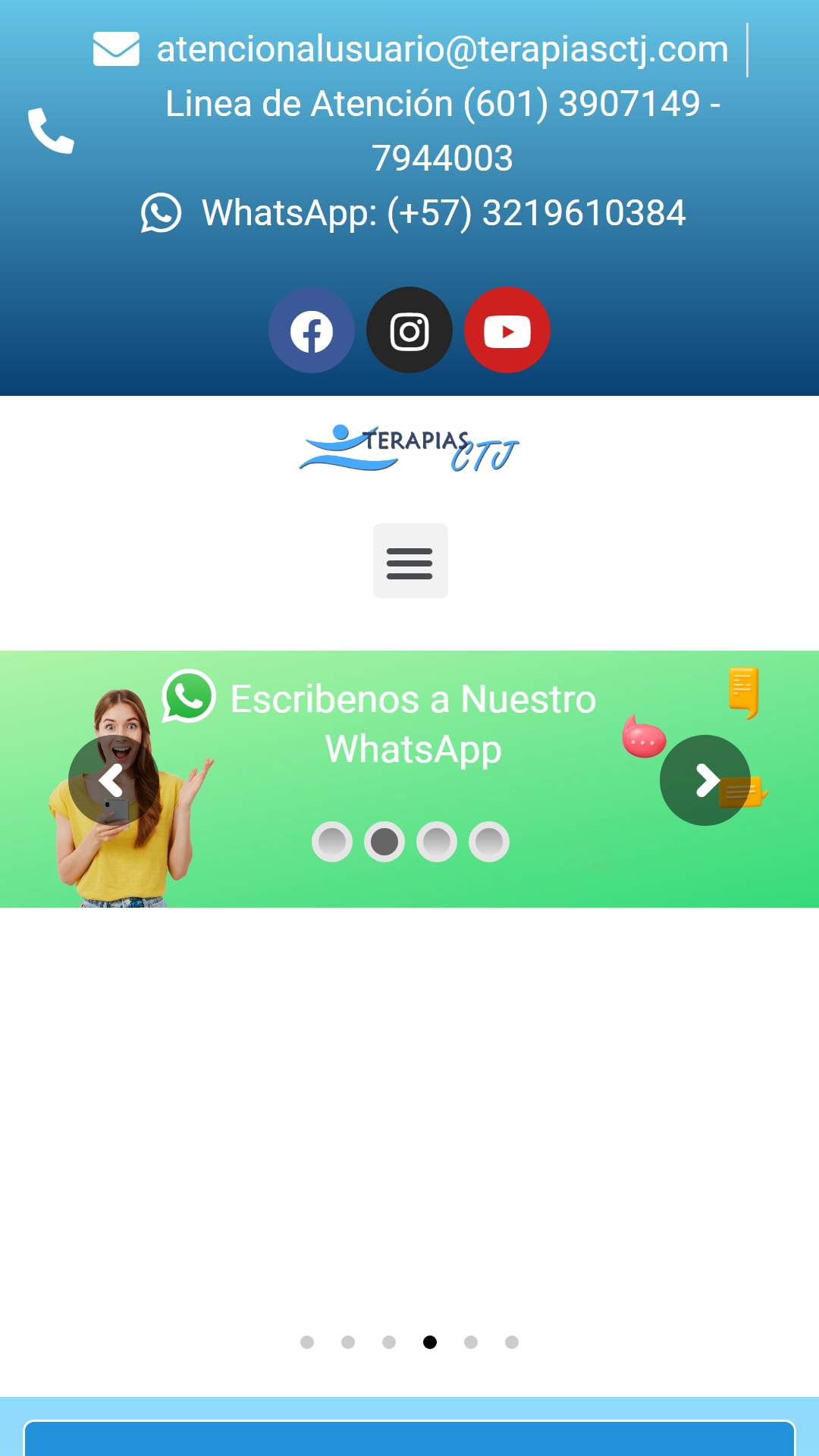Show the next banner slide

(705, 780)
